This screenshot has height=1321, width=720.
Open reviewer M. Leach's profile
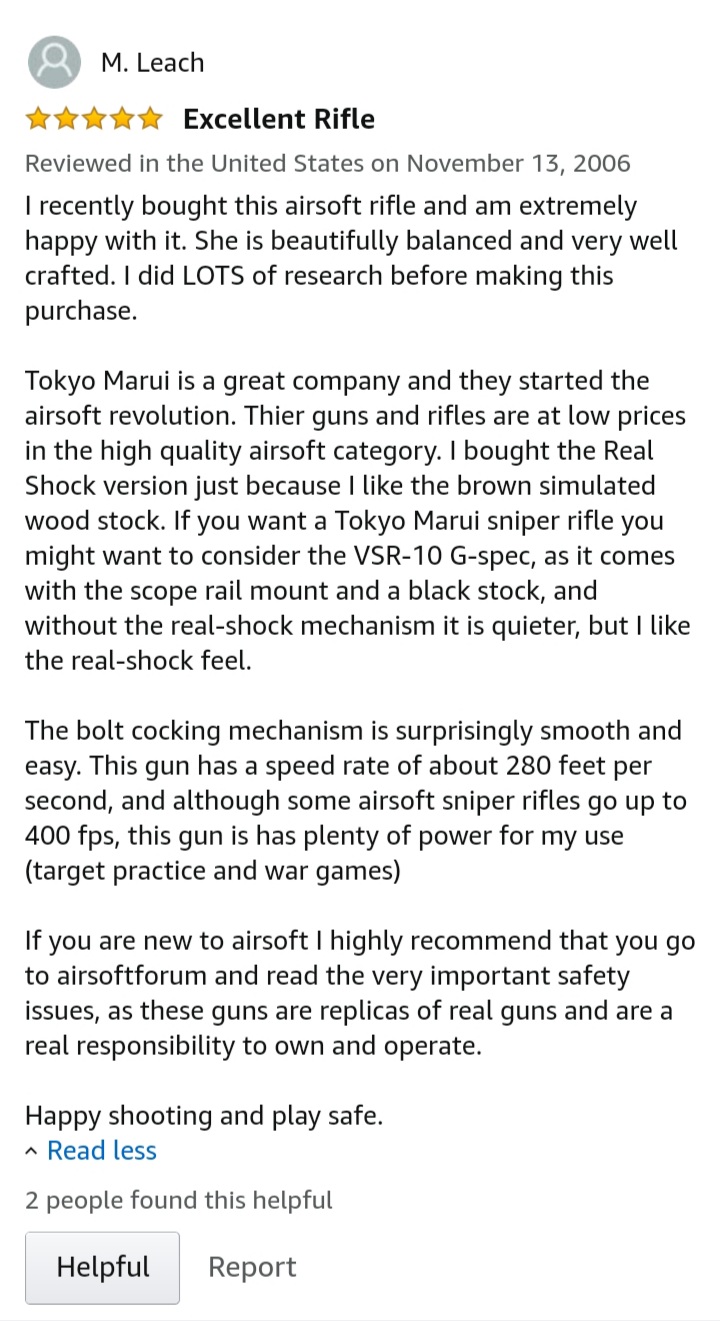click(x=116, y=62)
